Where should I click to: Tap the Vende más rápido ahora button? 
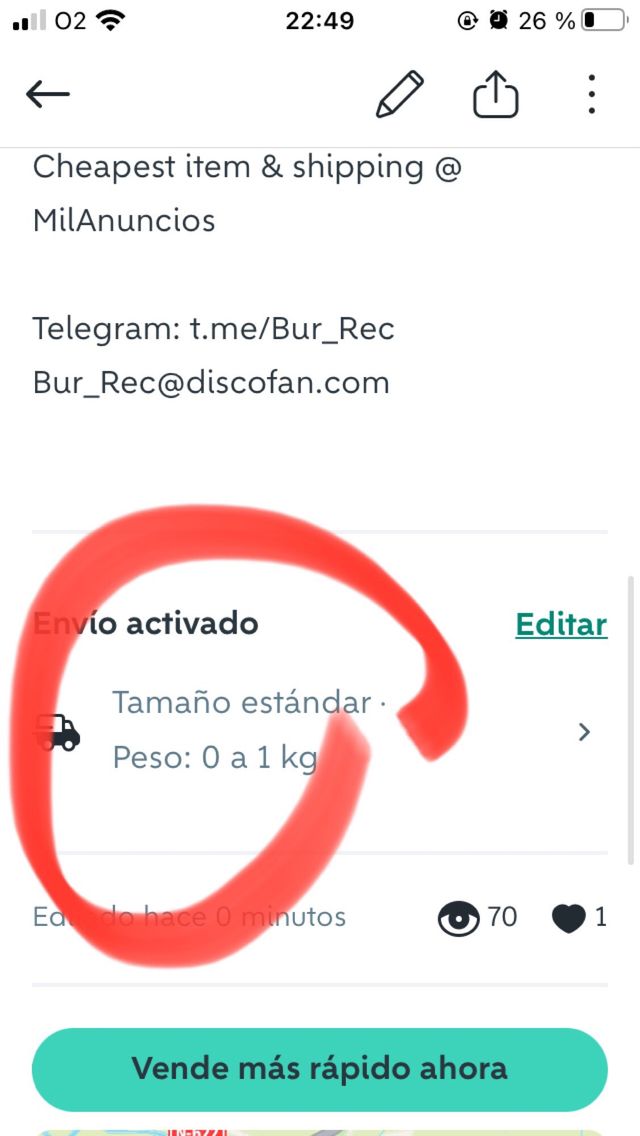point(320,1067)
